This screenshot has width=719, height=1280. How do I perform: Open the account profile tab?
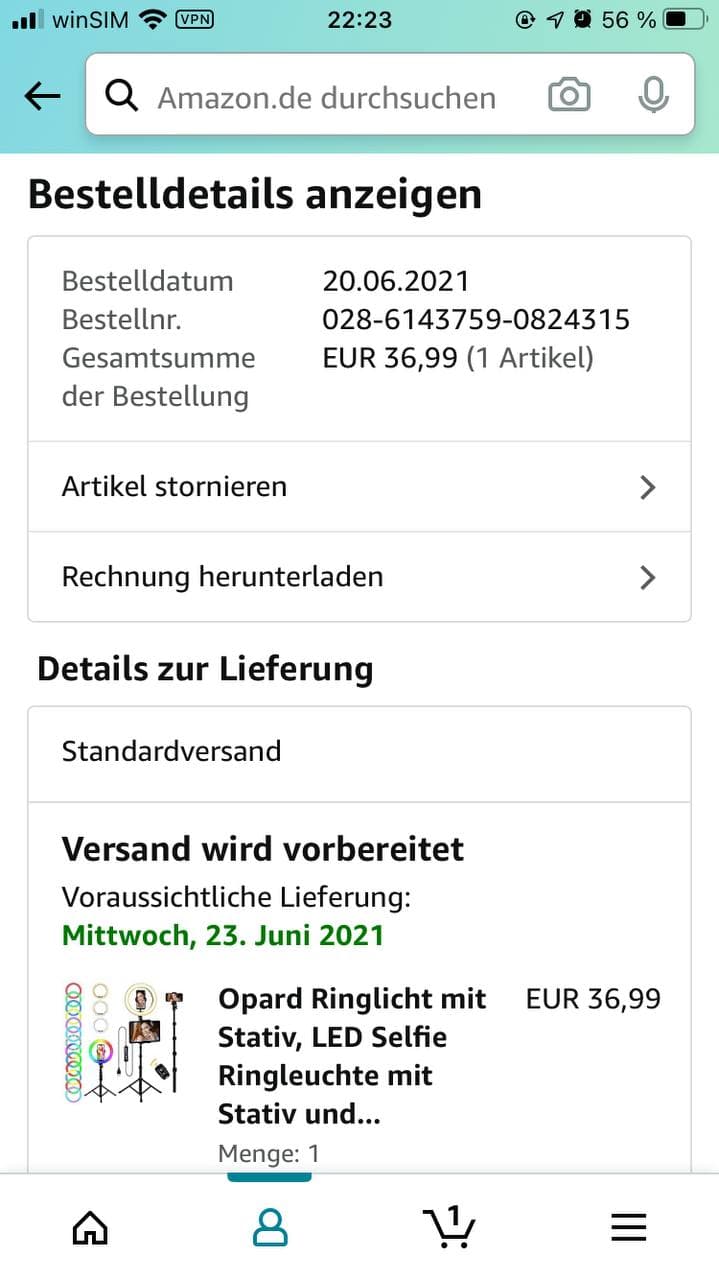270,1227
